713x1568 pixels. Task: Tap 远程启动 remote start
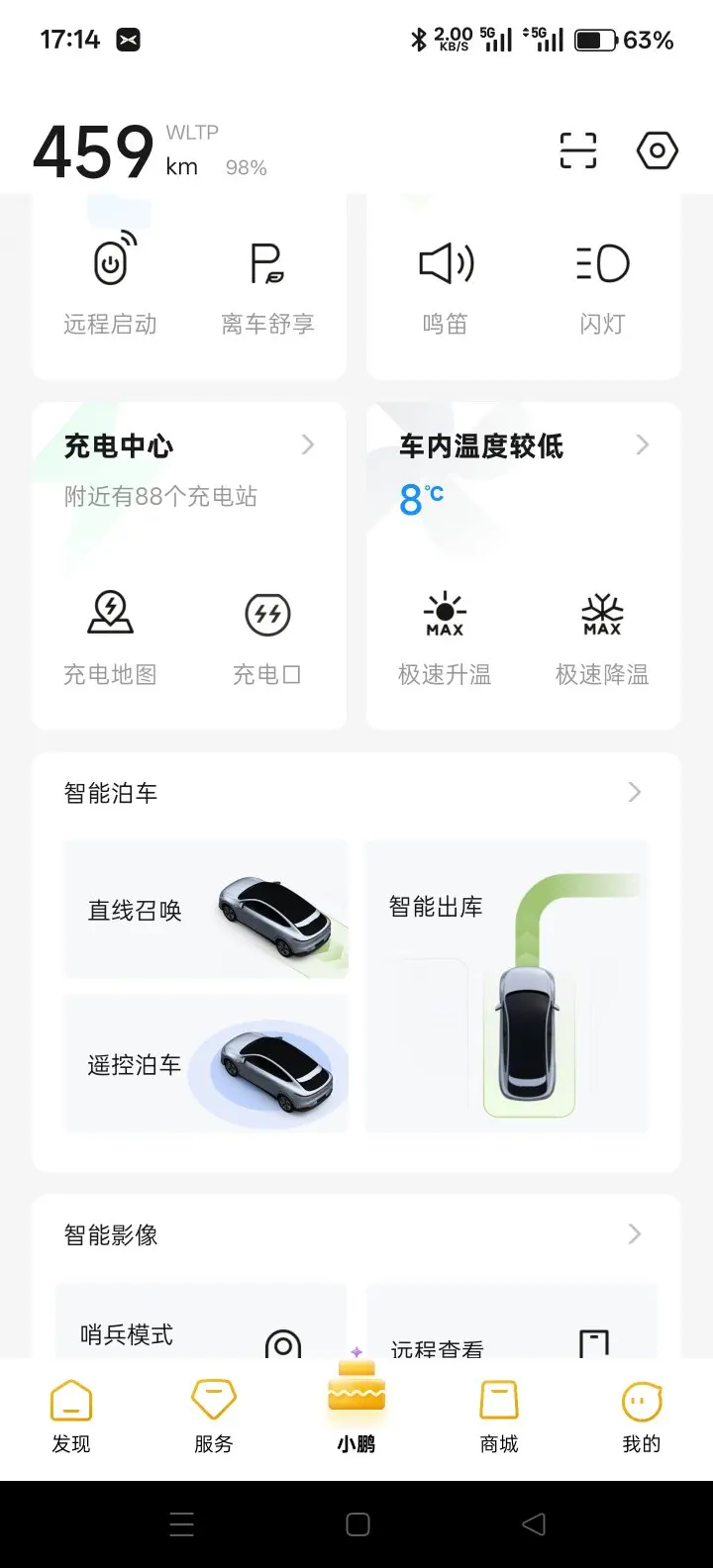(110, 282)
